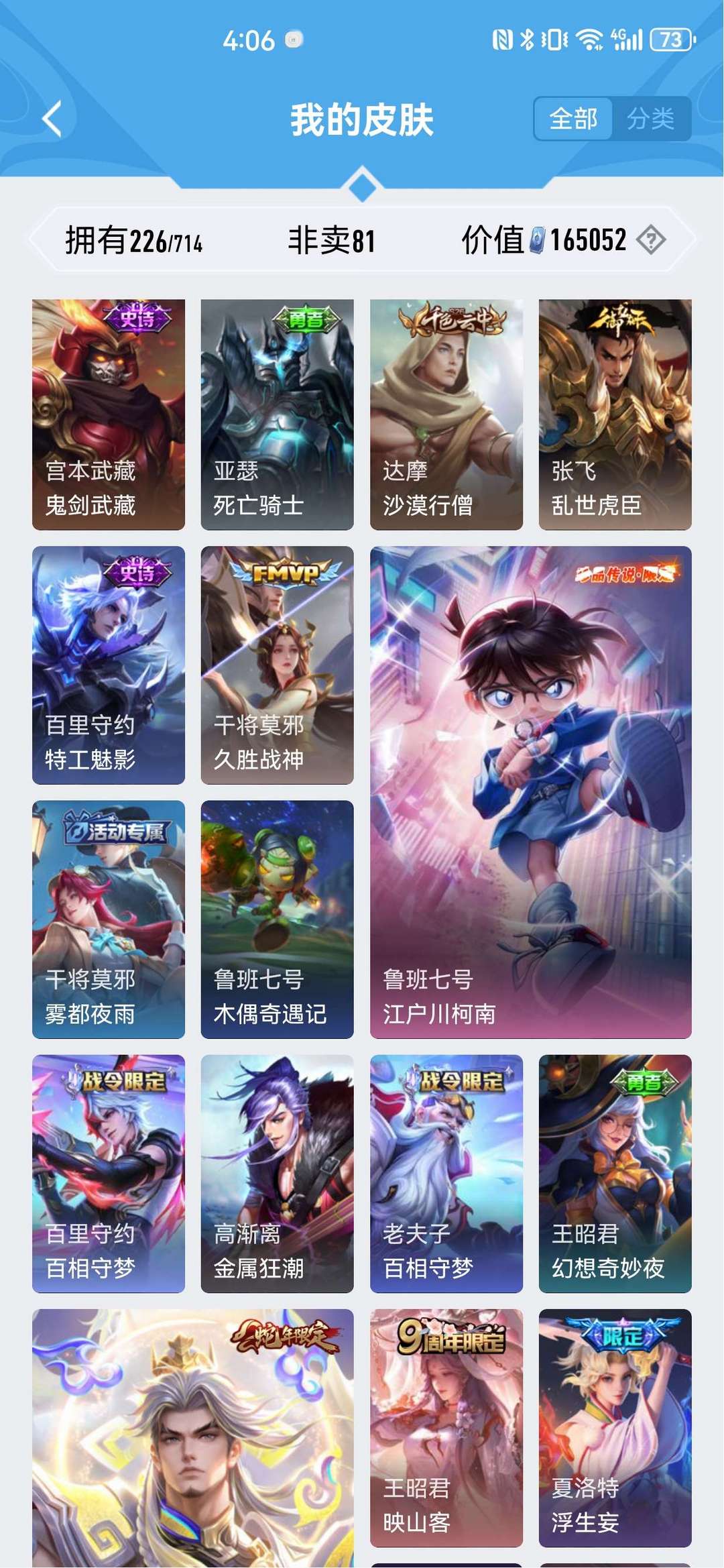Open the 百里守约 百相守梦 skin card
The width and height of the screenshot is (724, 1568).
coord(109,1174)
